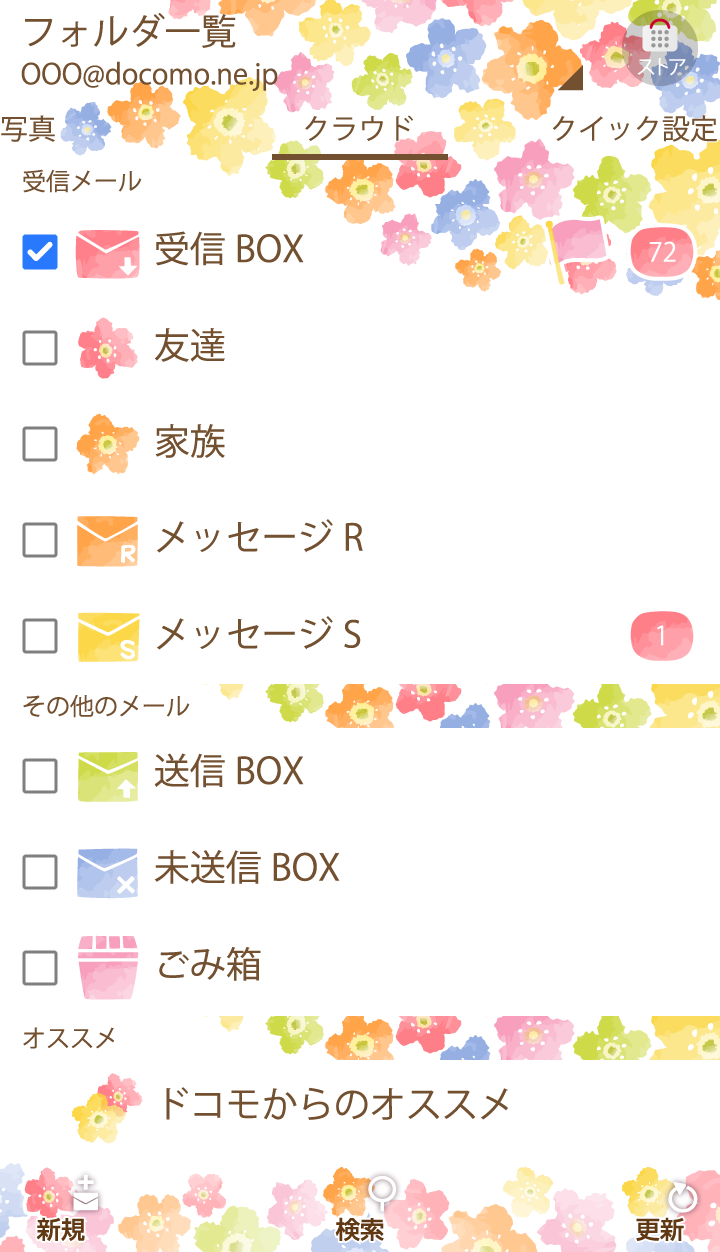Open the 家族 folder
Screen dimensions: 720x1252
coord(190,443)
